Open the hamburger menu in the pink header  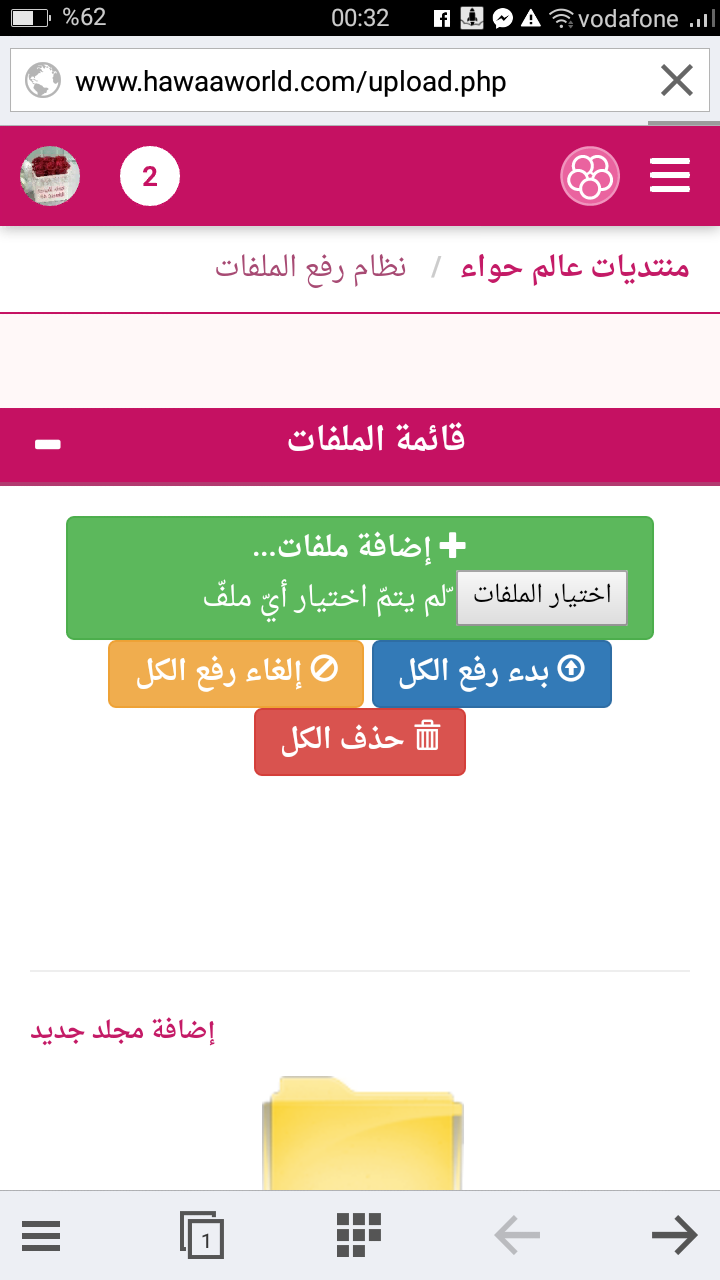(x=670, y=175)
